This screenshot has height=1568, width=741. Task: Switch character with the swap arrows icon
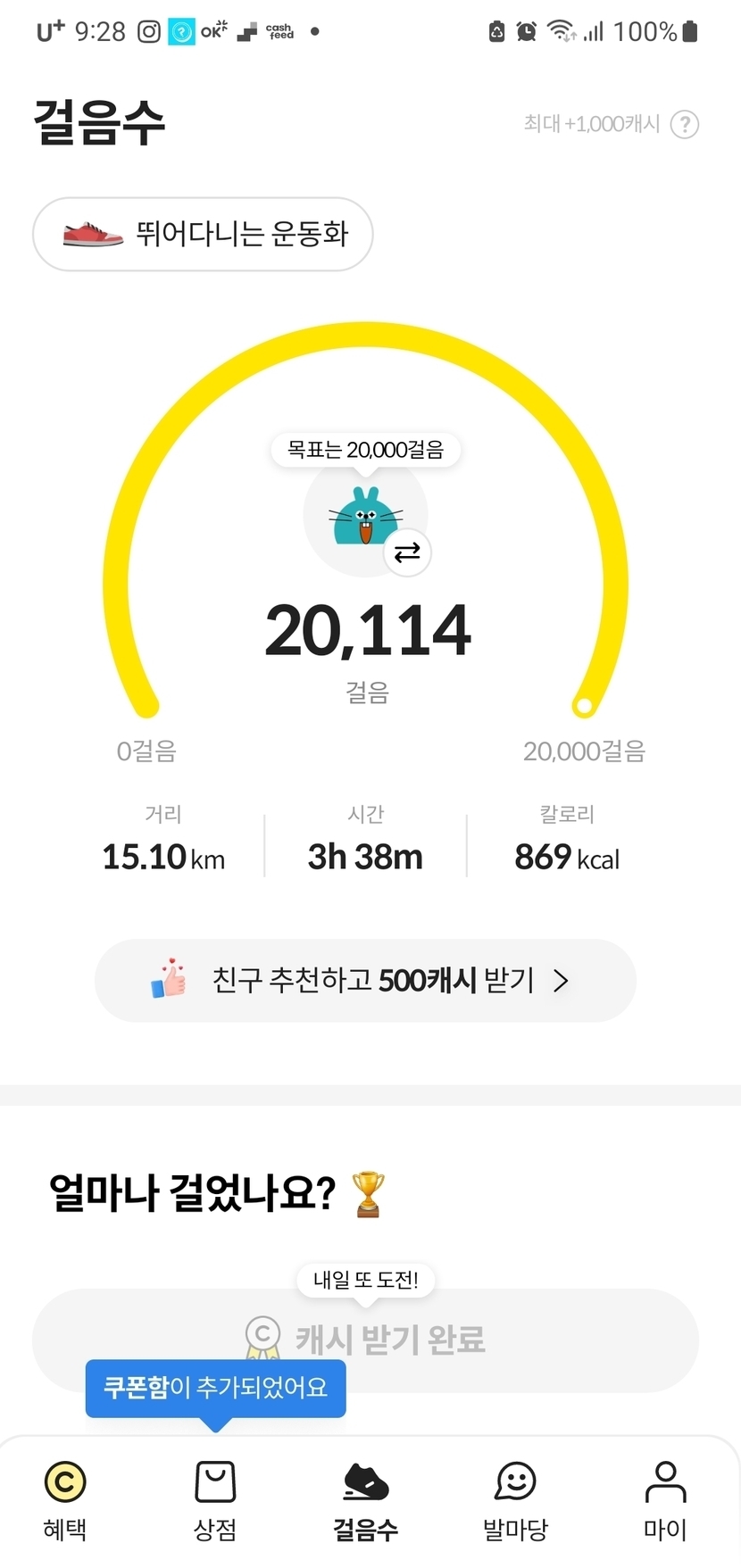click(407, 553)
